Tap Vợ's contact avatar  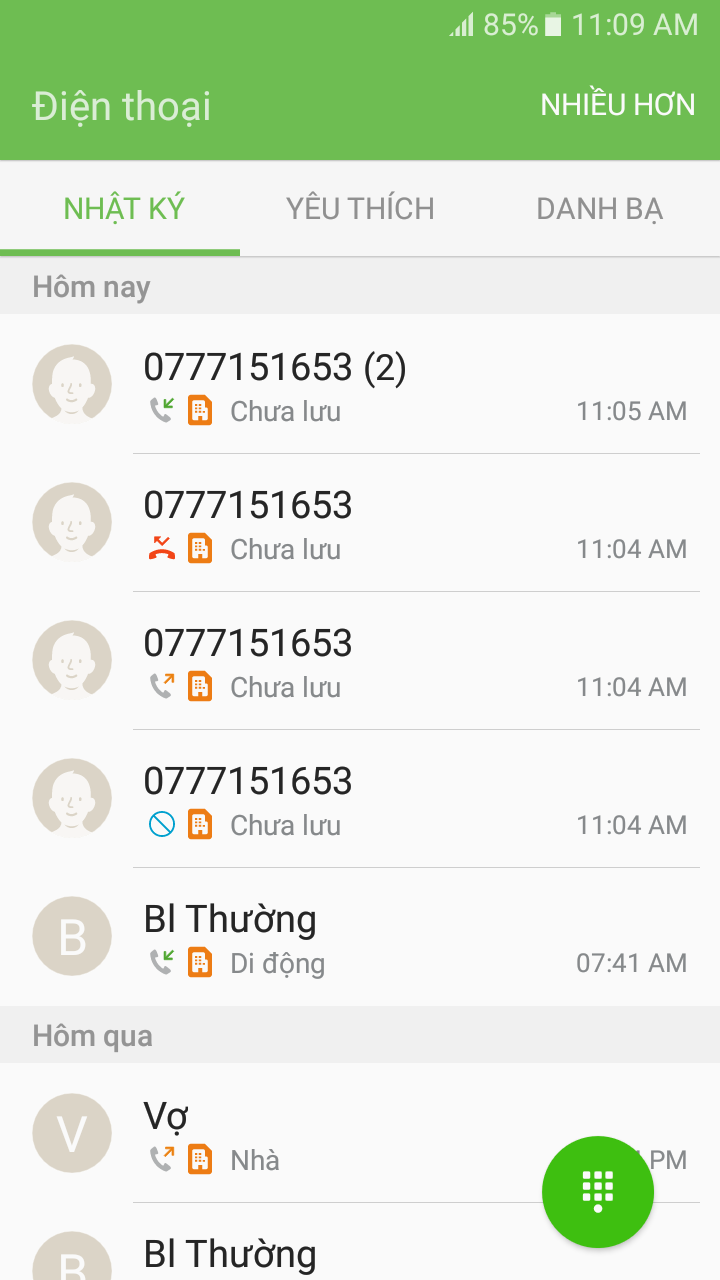(x=72, y=1134)
